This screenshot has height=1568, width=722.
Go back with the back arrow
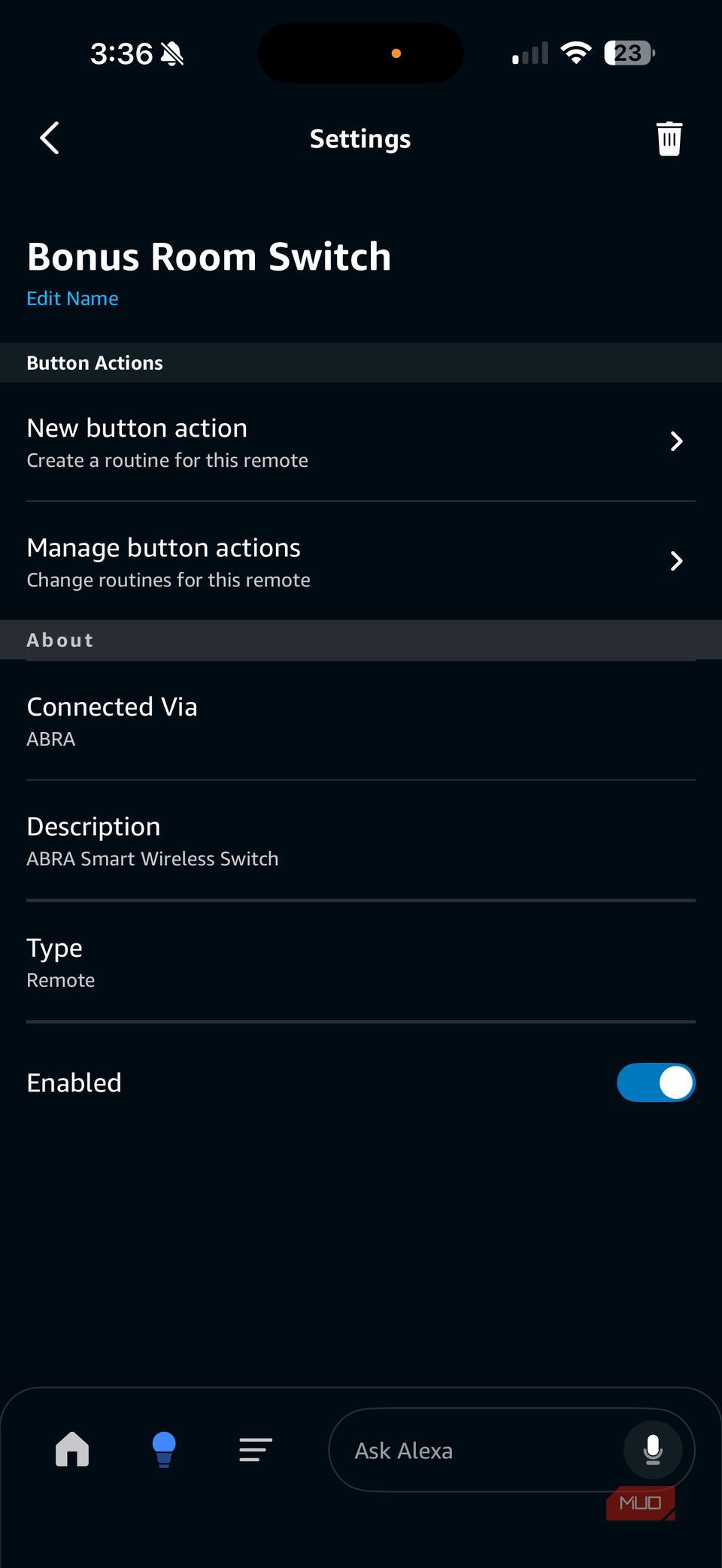click(x=48, y=138)
